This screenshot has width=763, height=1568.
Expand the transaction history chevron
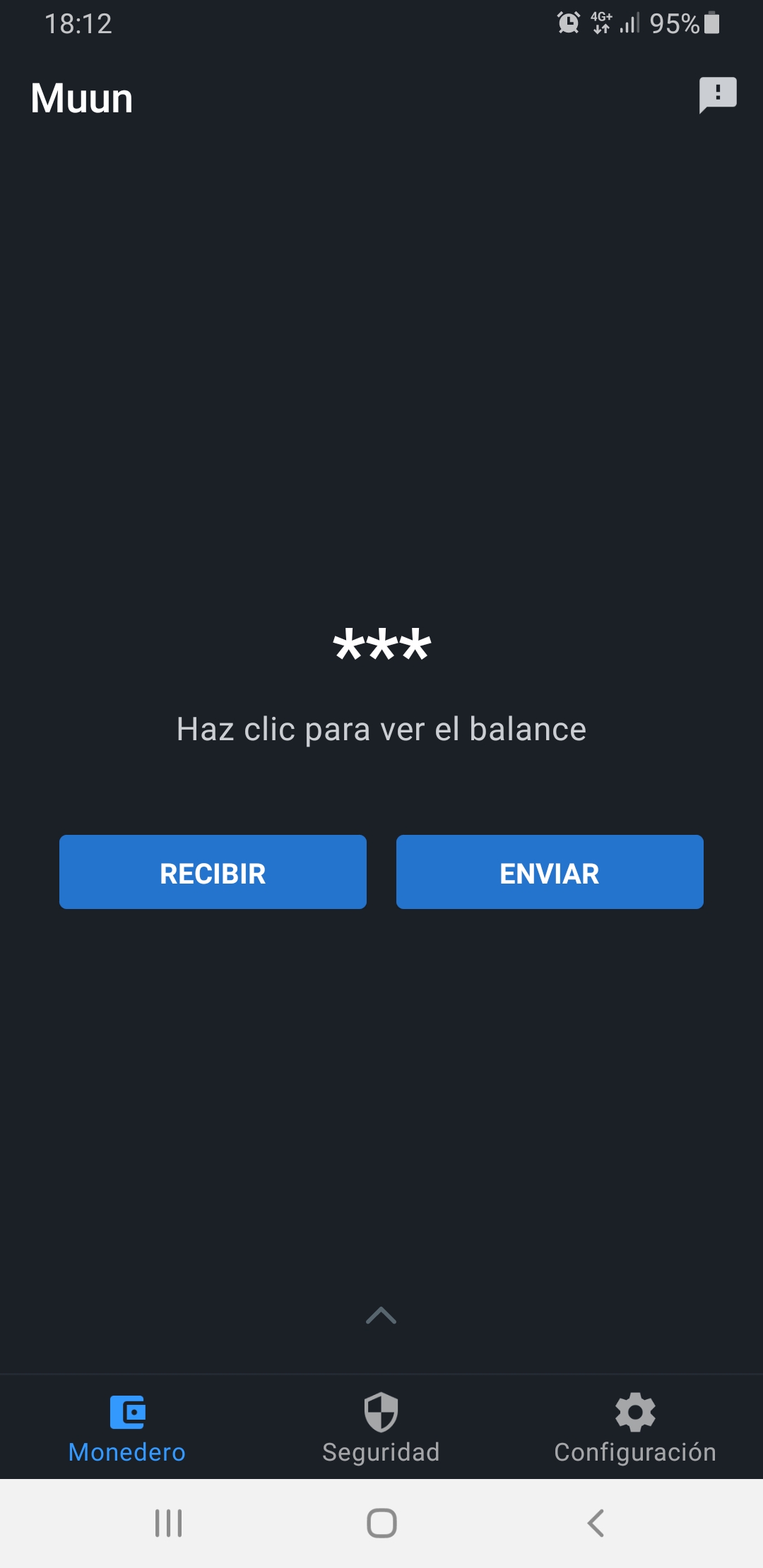click(381, 1315)
